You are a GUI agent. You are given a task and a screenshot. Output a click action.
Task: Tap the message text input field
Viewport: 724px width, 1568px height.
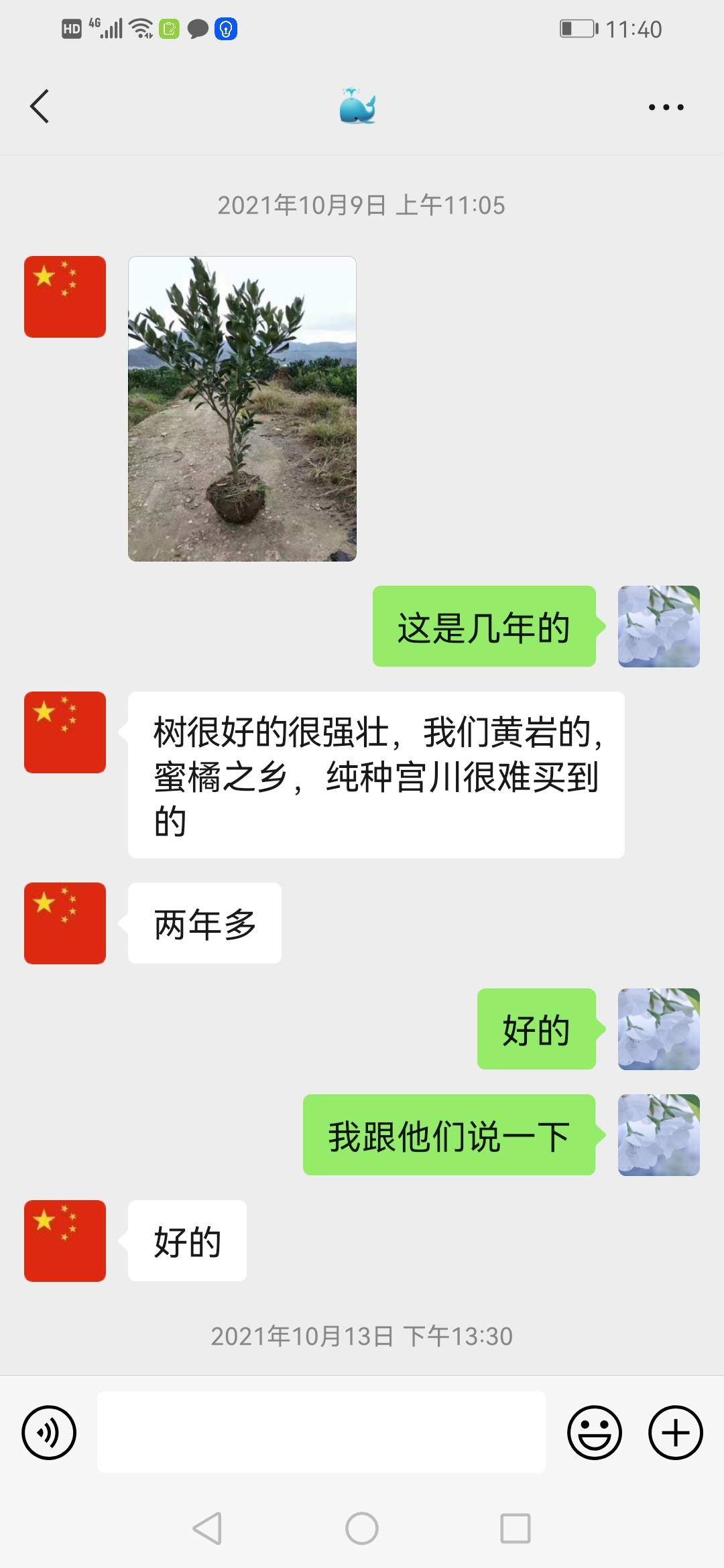(321, 1432)
